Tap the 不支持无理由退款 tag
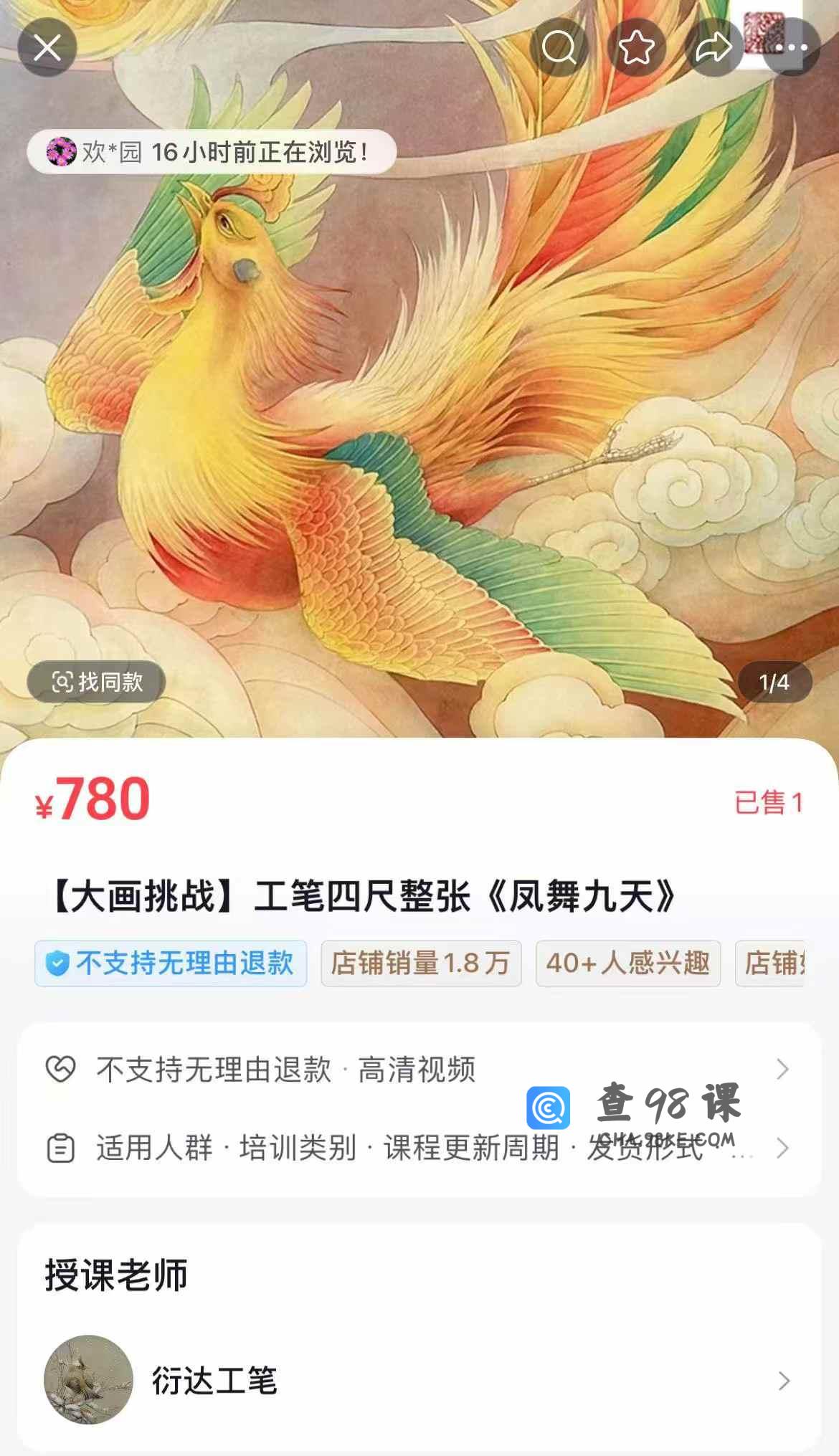 171,963
